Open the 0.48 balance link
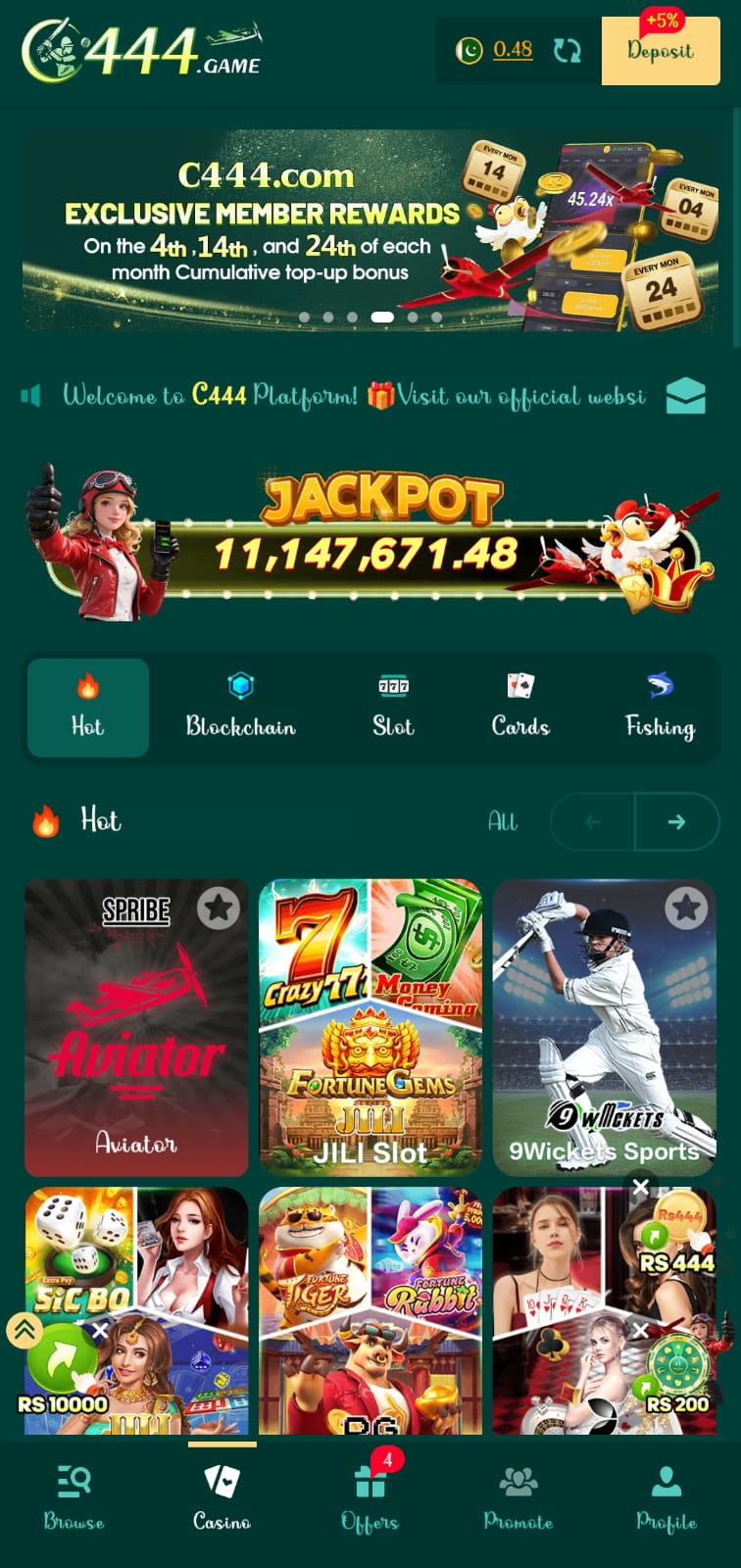Screen dimensions: 741x1568 point(513,49)
